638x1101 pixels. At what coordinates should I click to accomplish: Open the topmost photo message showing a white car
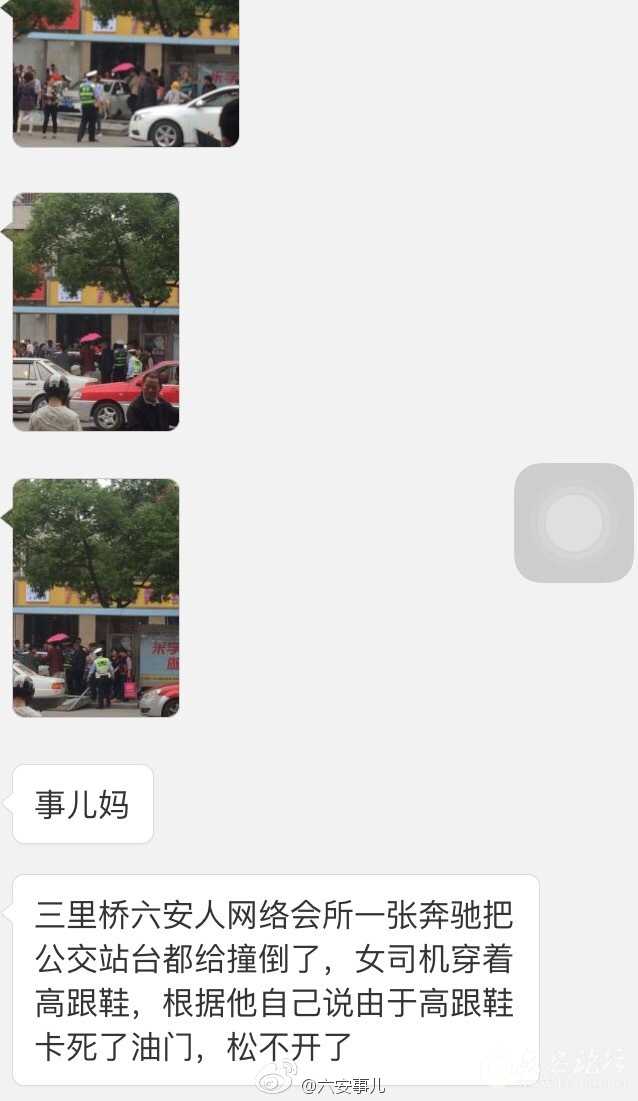[126, 73]
